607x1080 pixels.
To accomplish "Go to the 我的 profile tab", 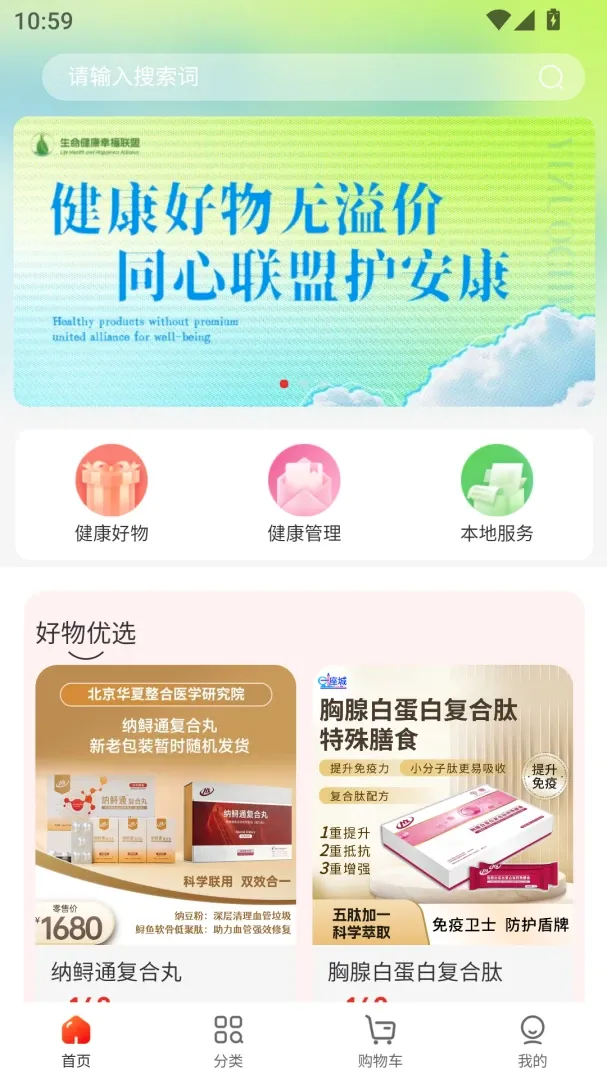I will [532, 1042].
